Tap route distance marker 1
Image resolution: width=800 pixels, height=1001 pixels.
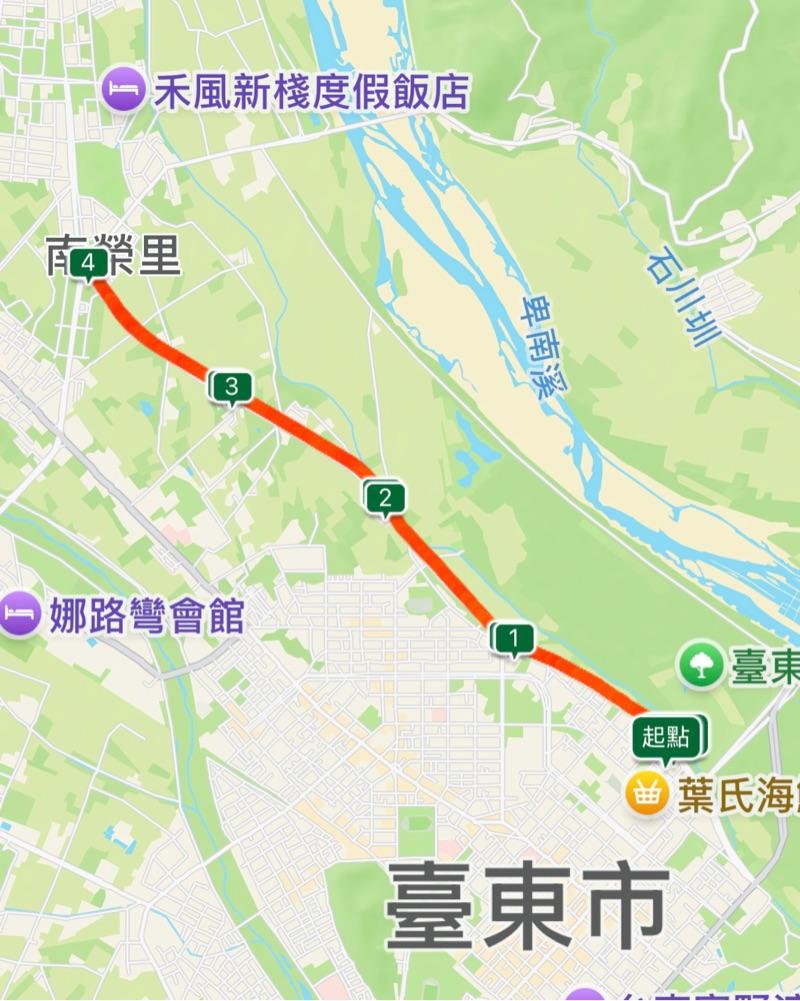point(514,637)
